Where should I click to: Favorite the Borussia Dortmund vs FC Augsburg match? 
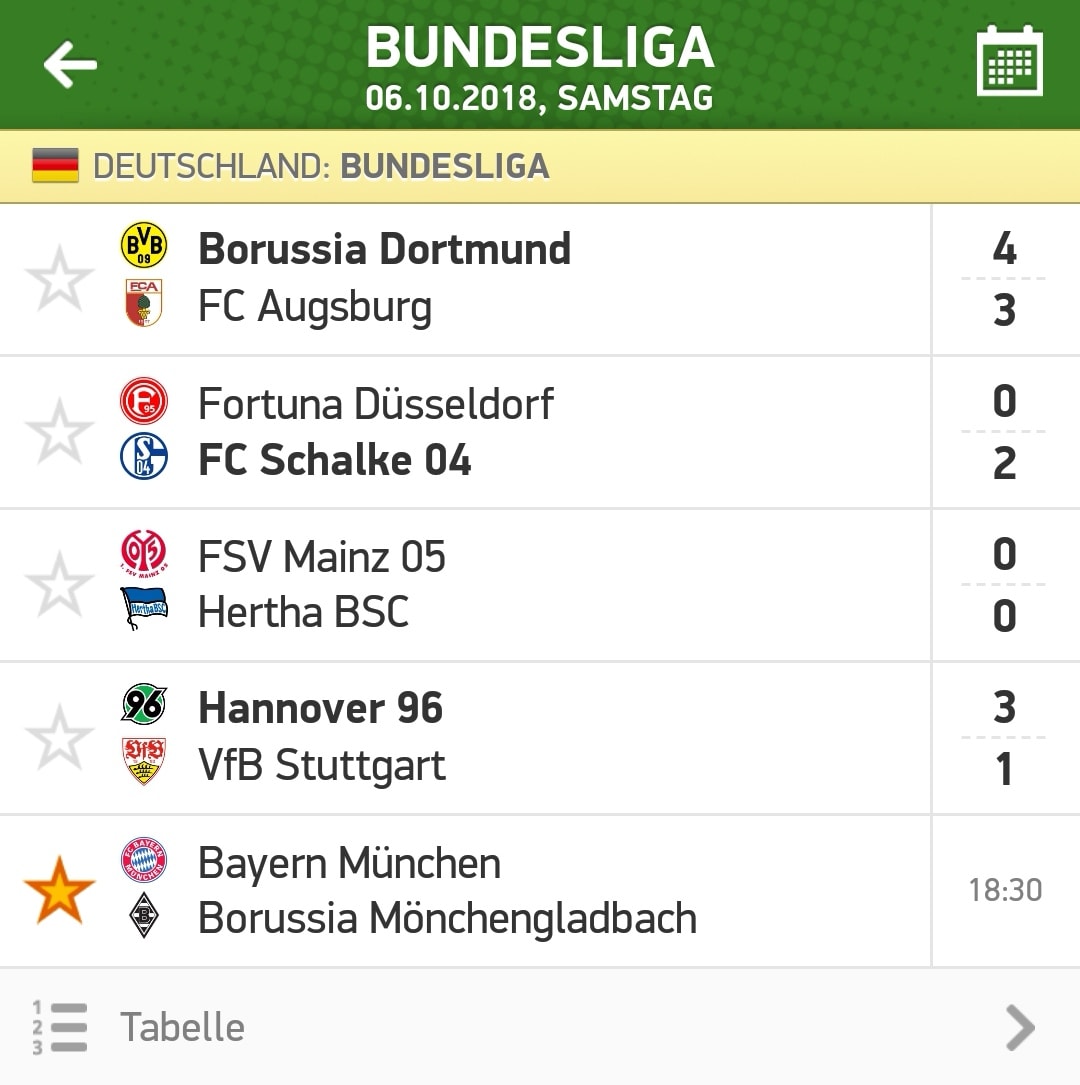[x=60, y=278]
